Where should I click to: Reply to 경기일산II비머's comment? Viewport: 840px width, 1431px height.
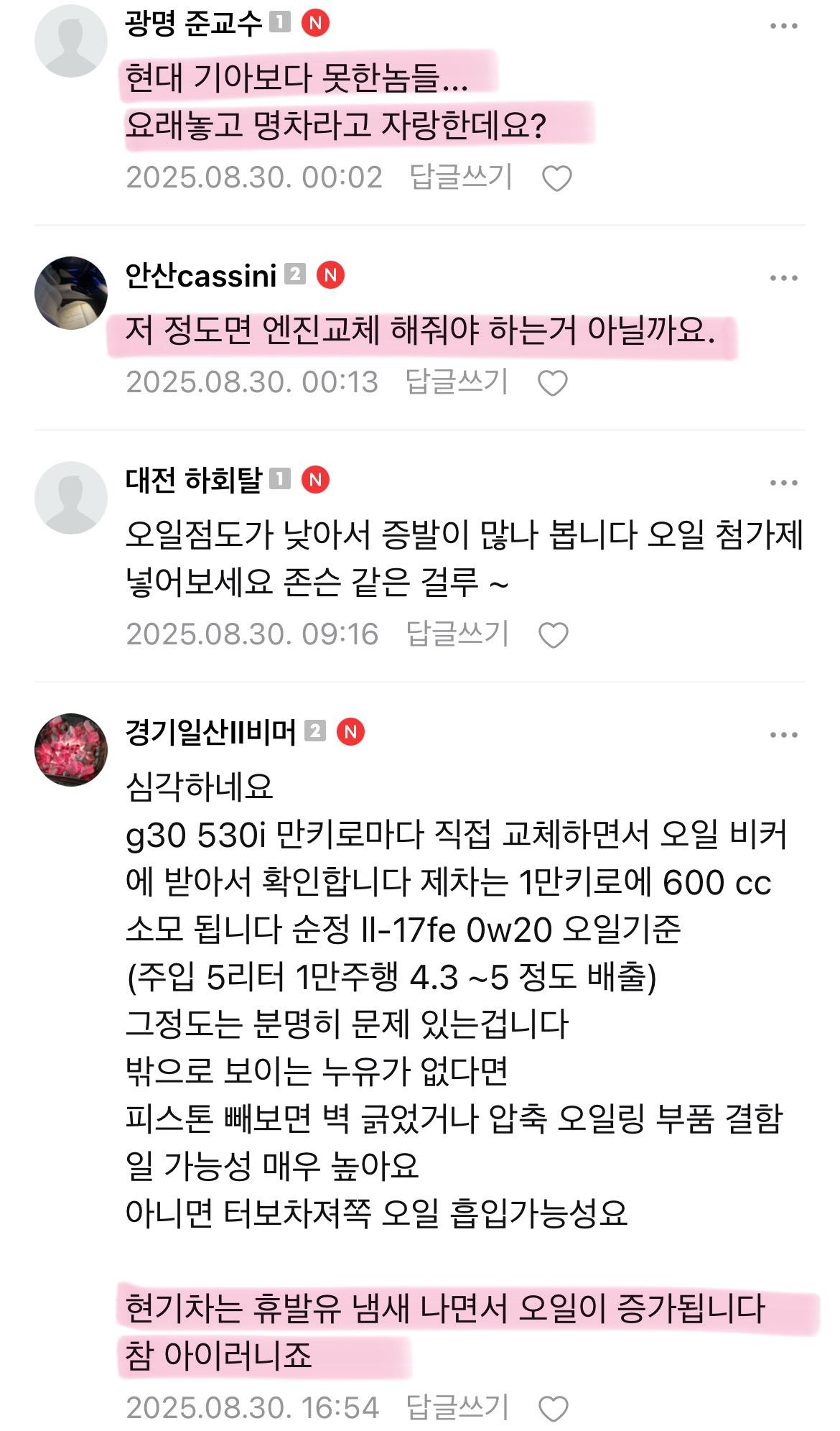pos(457,1407)
